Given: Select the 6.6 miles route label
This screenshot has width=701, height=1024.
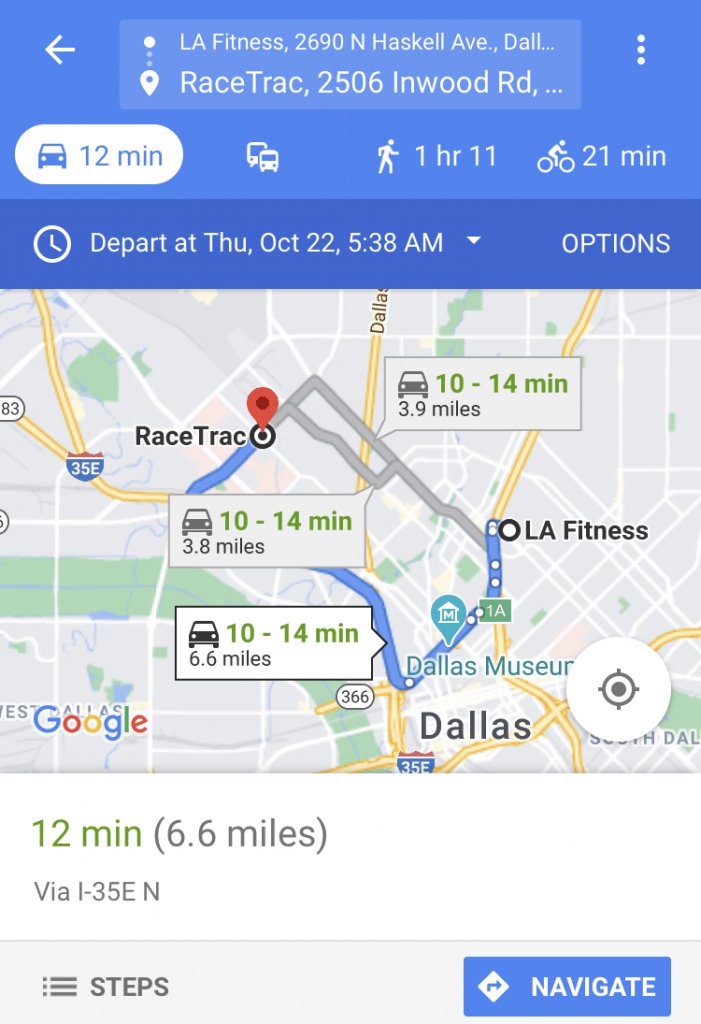Looking at the screenshot, I should point(273,644).
